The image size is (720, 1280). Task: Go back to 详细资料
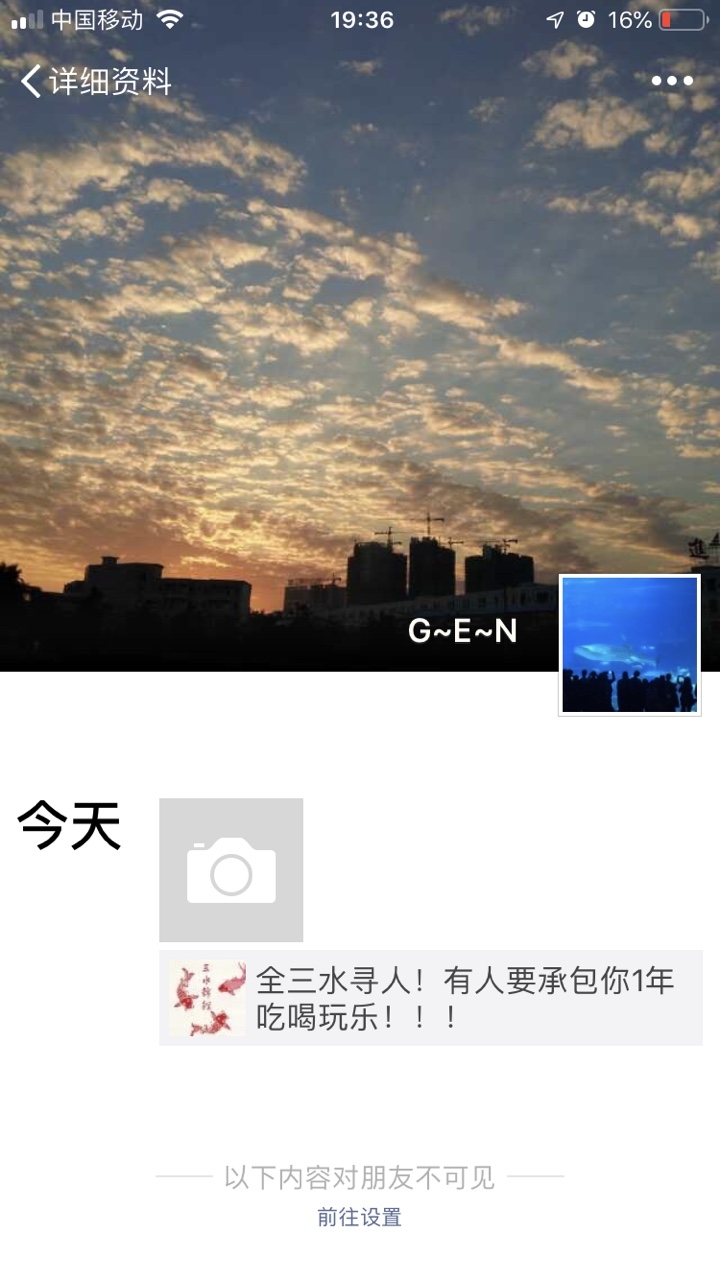tap(96, 81)
